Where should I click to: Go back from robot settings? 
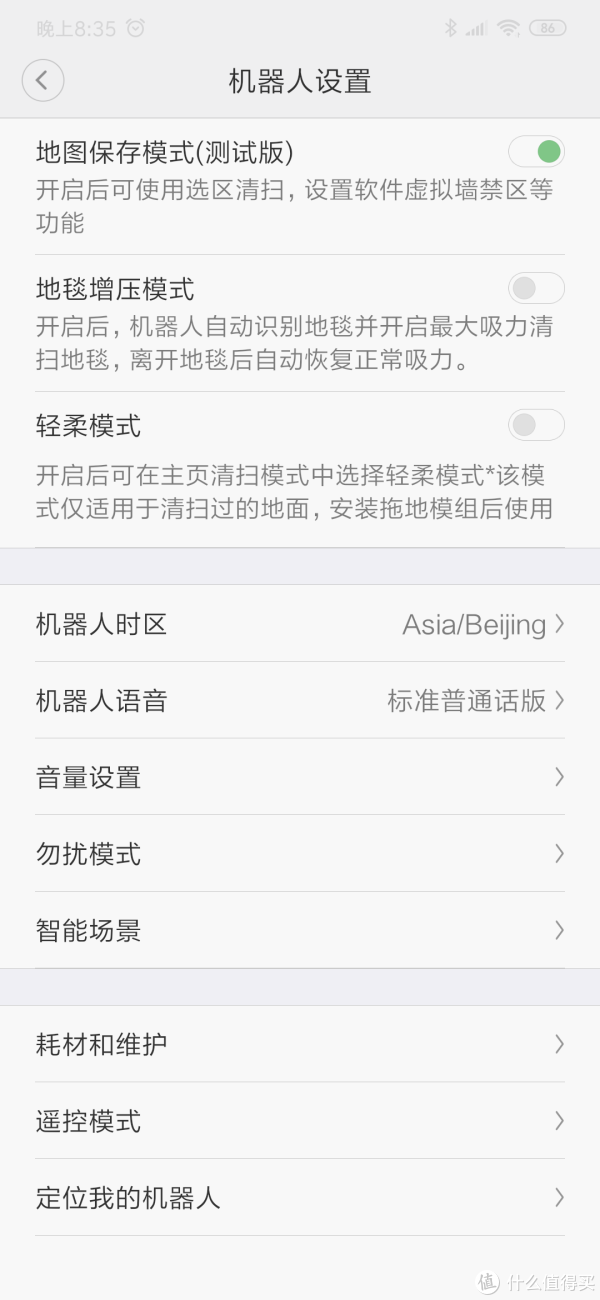[x=42, y=81]
